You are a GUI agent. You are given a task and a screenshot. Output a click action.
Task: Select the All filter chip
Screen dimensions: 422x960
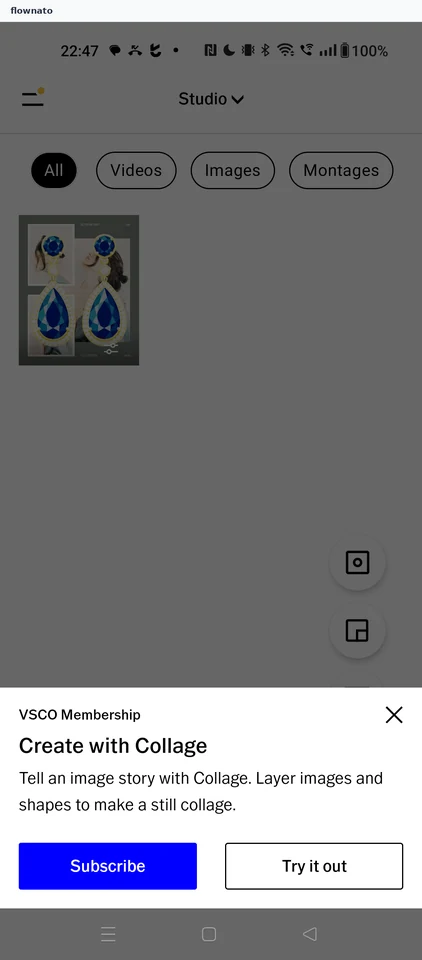54,170
